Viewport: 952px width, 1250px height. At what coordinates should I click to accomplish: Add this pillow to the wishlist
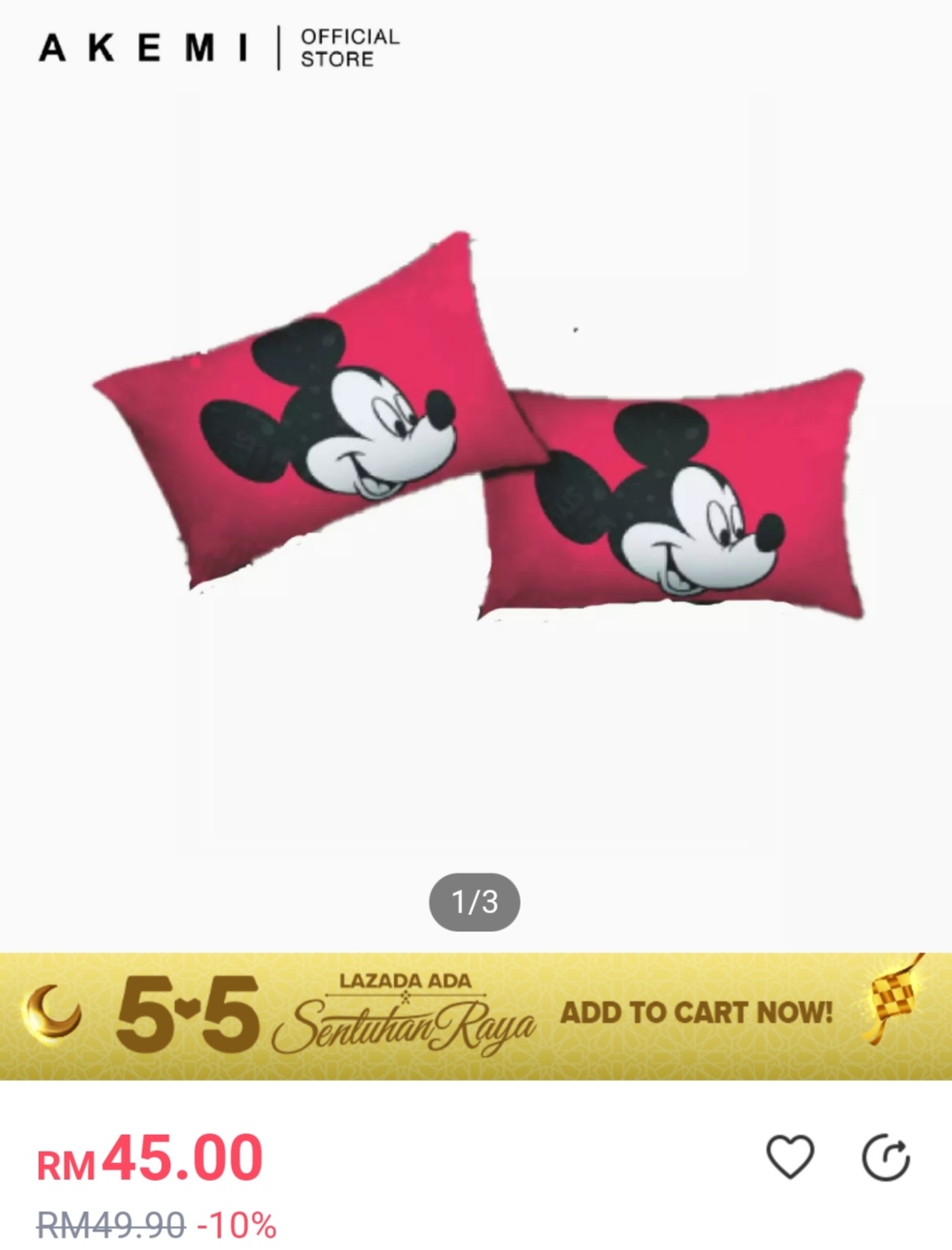pos(789,1157)
